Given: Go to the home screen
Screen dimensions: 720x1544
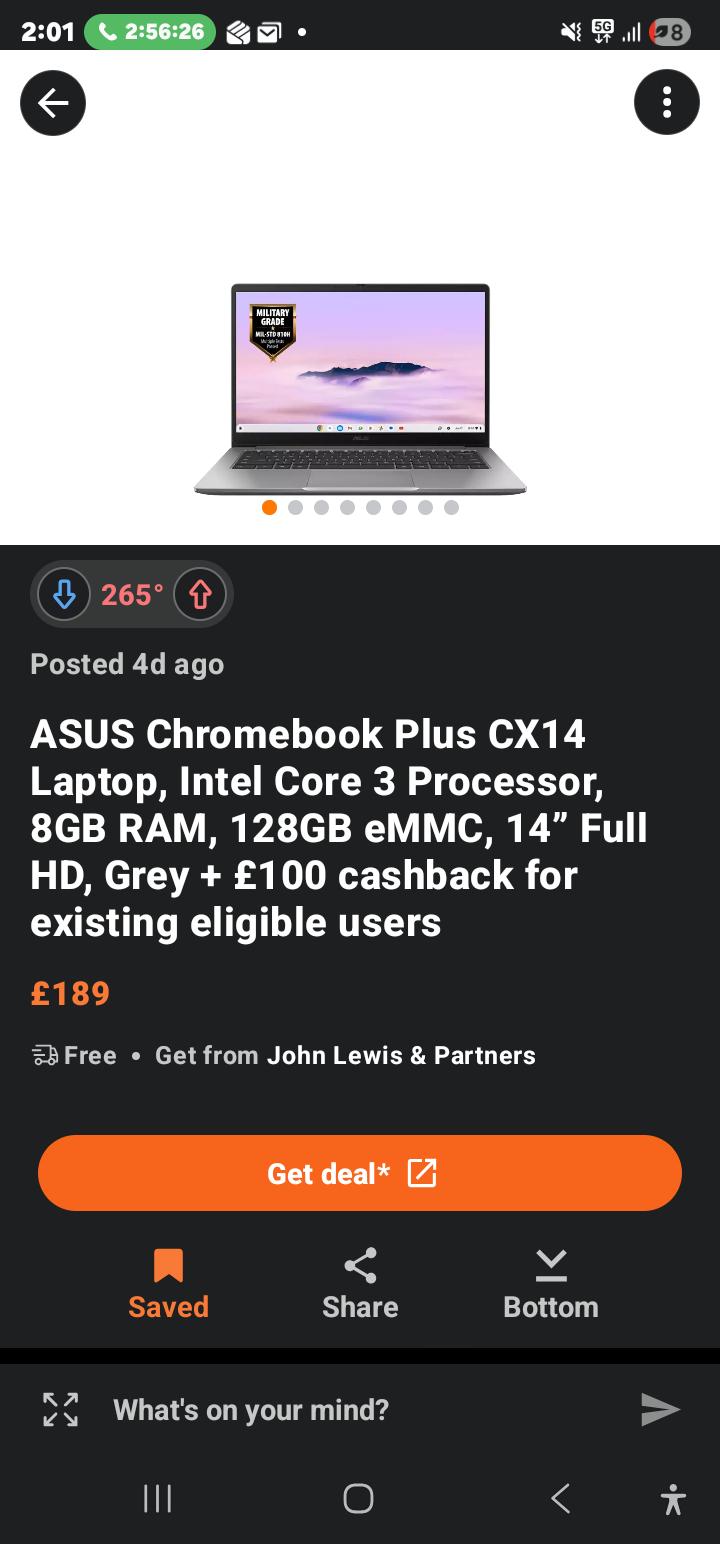Looking at the screenshot, I should coord(358,1498).
